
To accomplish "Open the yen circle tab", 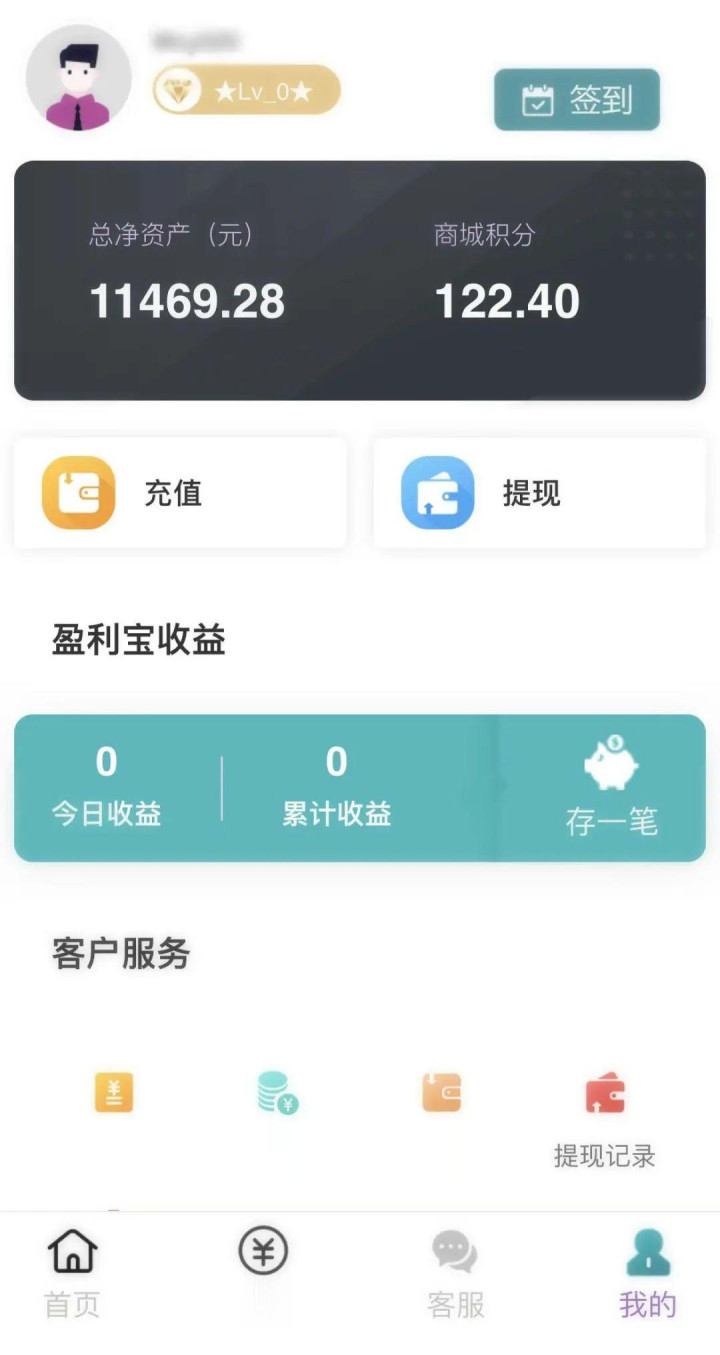I will pos(263,1252).
